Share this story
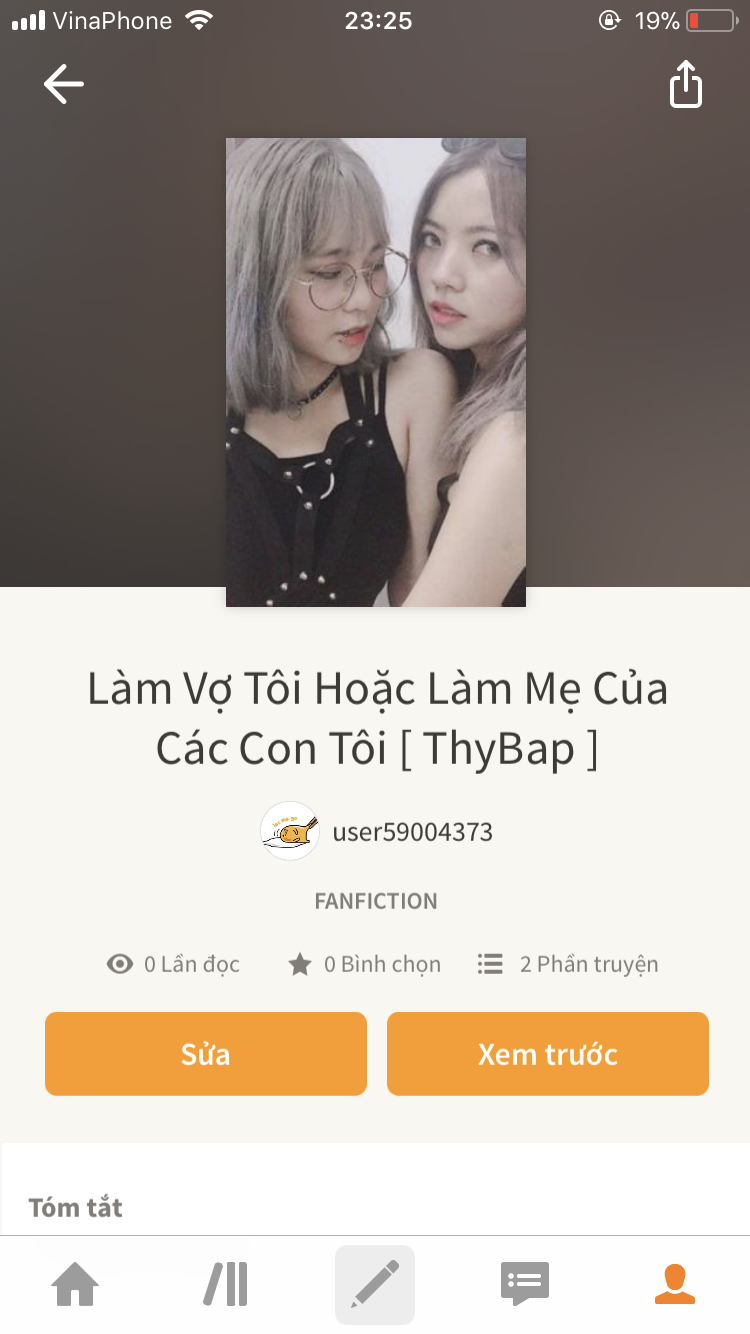The height and width of the screenshot is (1334, 750). click(686, 84)
